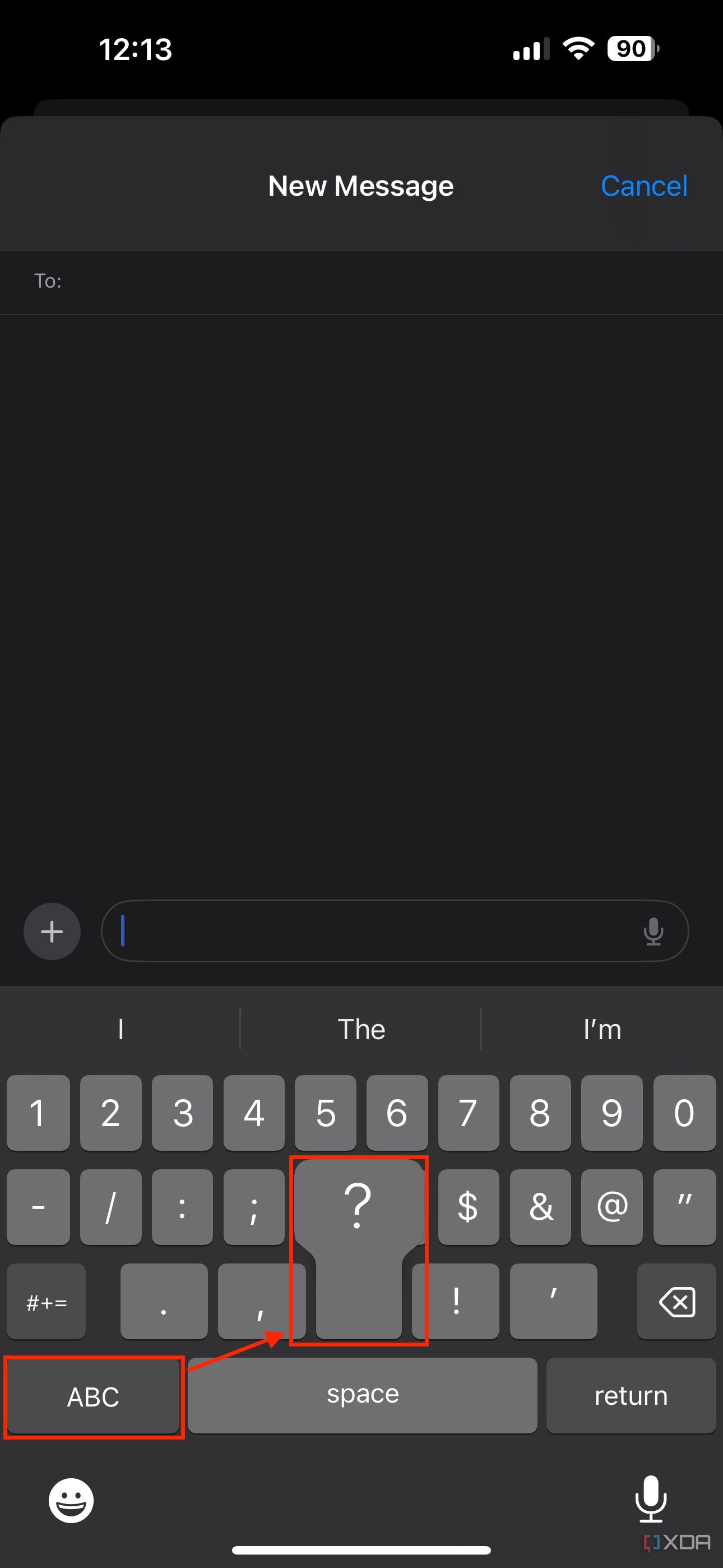Type the @ symbol key
The width and height of the screenshot is (723, 1568).
pos(611,1207)
